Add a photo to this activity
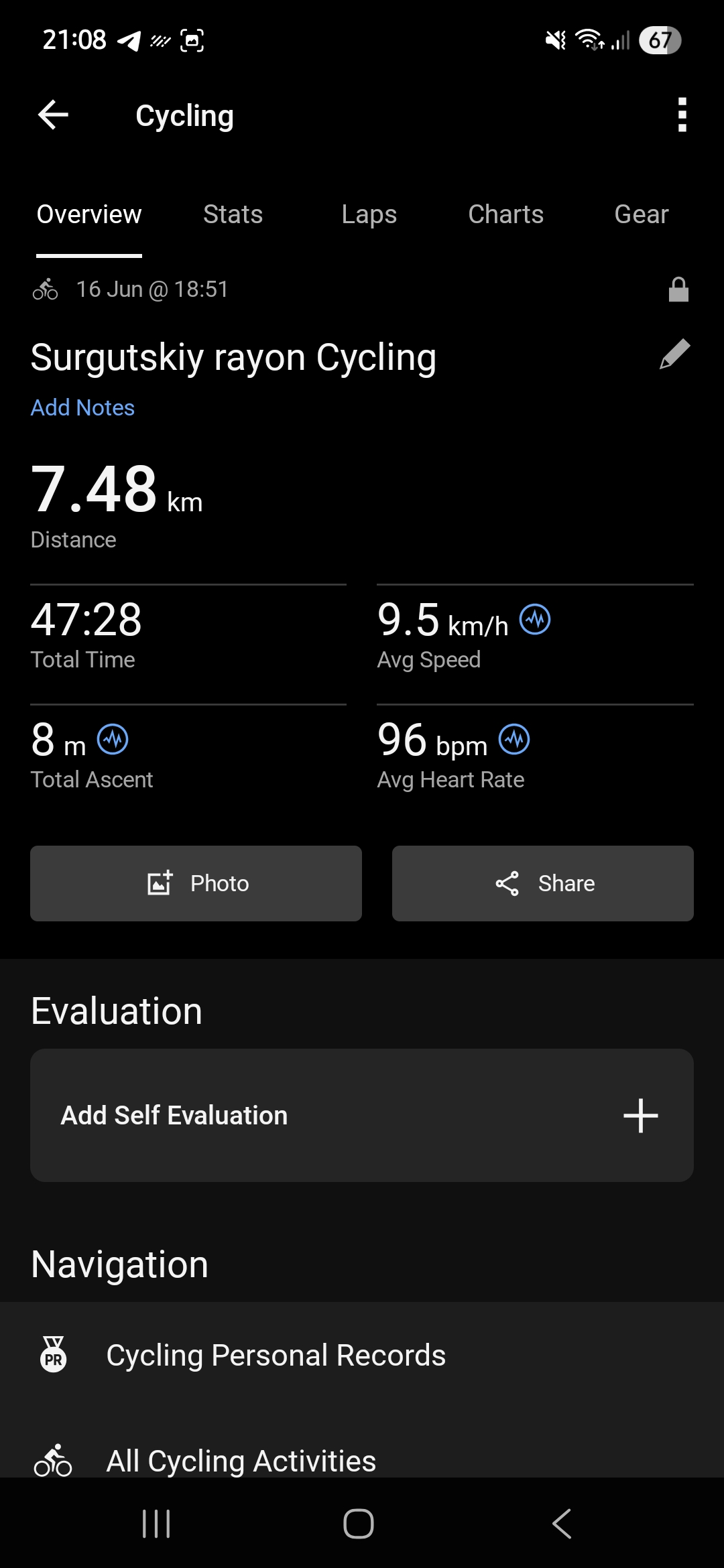Image resolution: width=724 pixels, height=1568 pixels. [x=196, y=883]
